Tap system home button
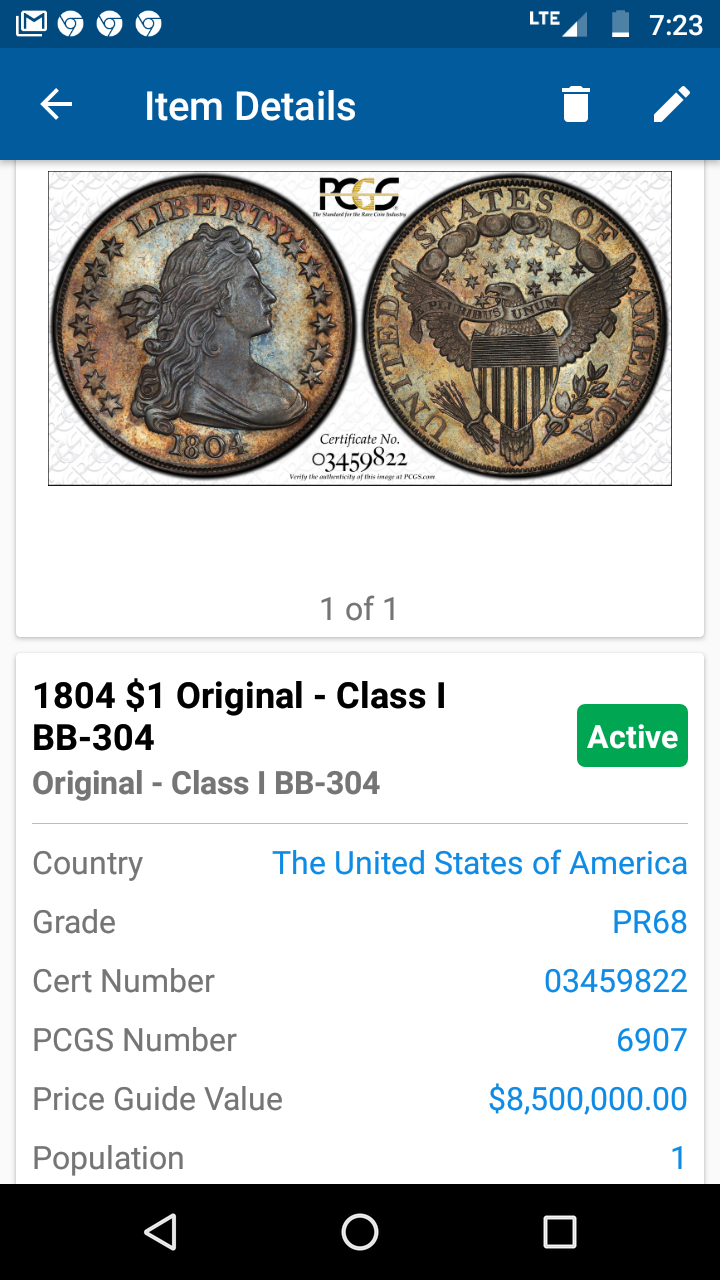Screen dimensions: 720x1280 360,1232
